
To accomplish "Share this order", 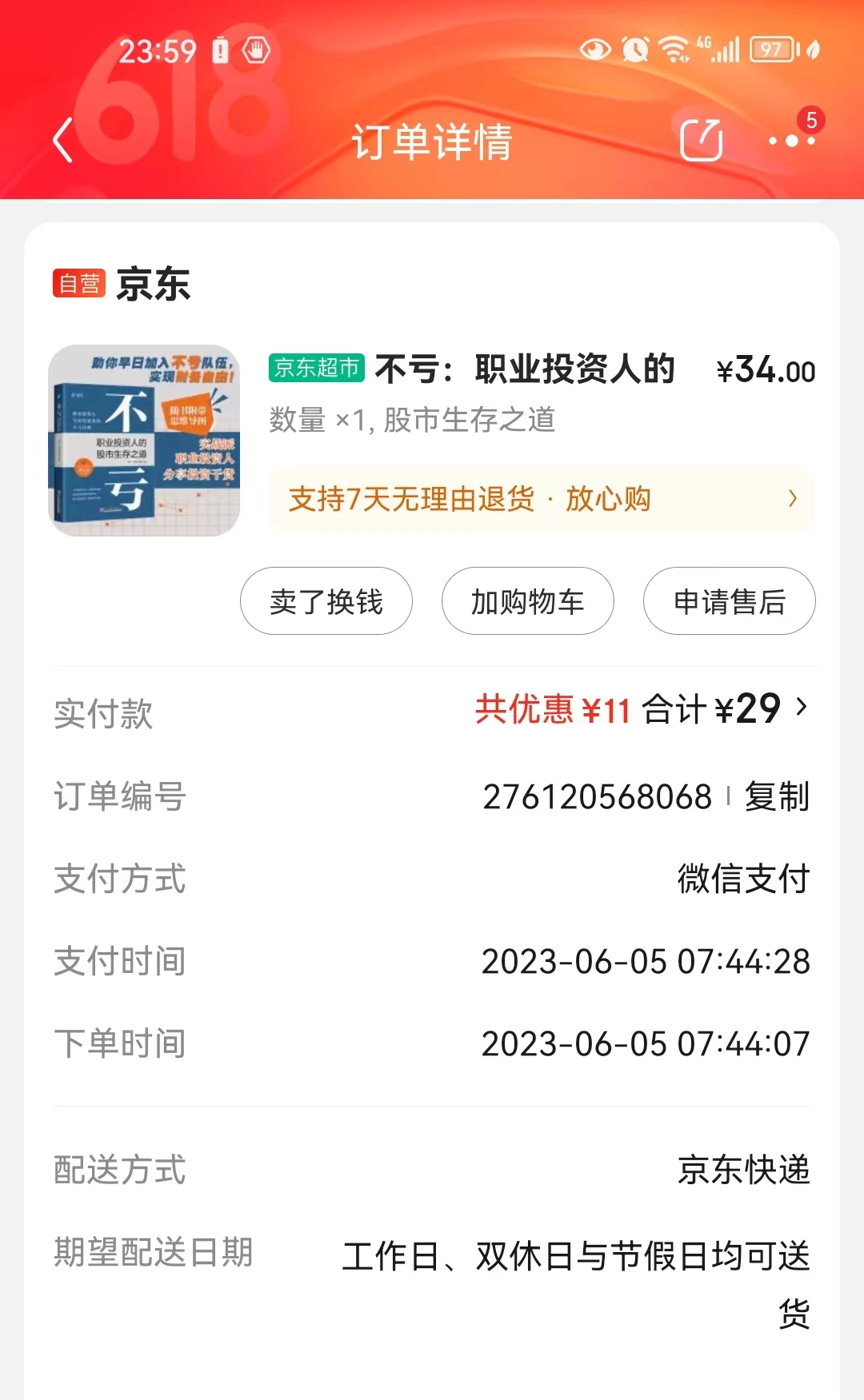I will 701,141.
